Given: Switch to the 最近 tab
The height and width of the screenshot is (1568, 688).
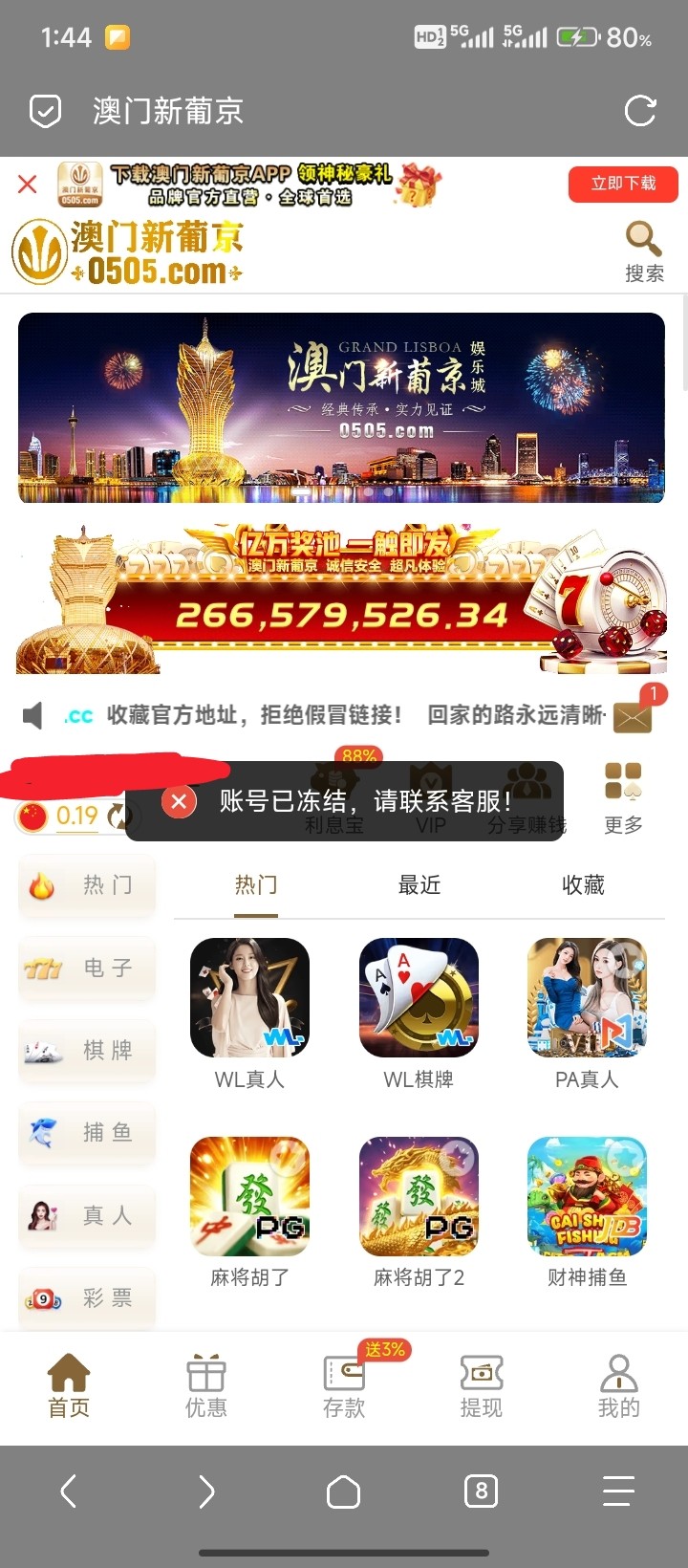Looking at the screenshot, I should tap(419, 885).
